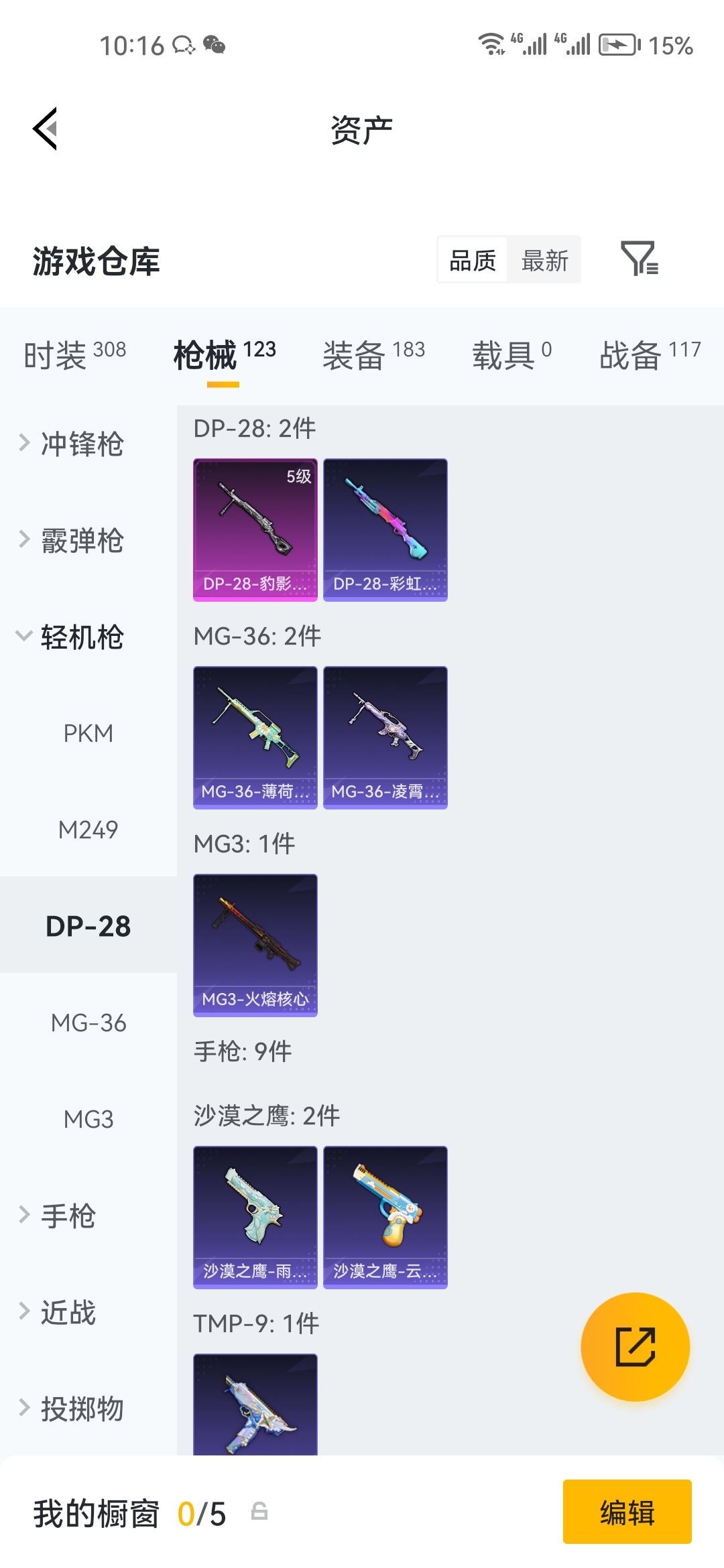View the MG-36-薄荷 skin
Image resolution: width=724 pixels, height=1568 pixels.
click(x=255, y=737)
